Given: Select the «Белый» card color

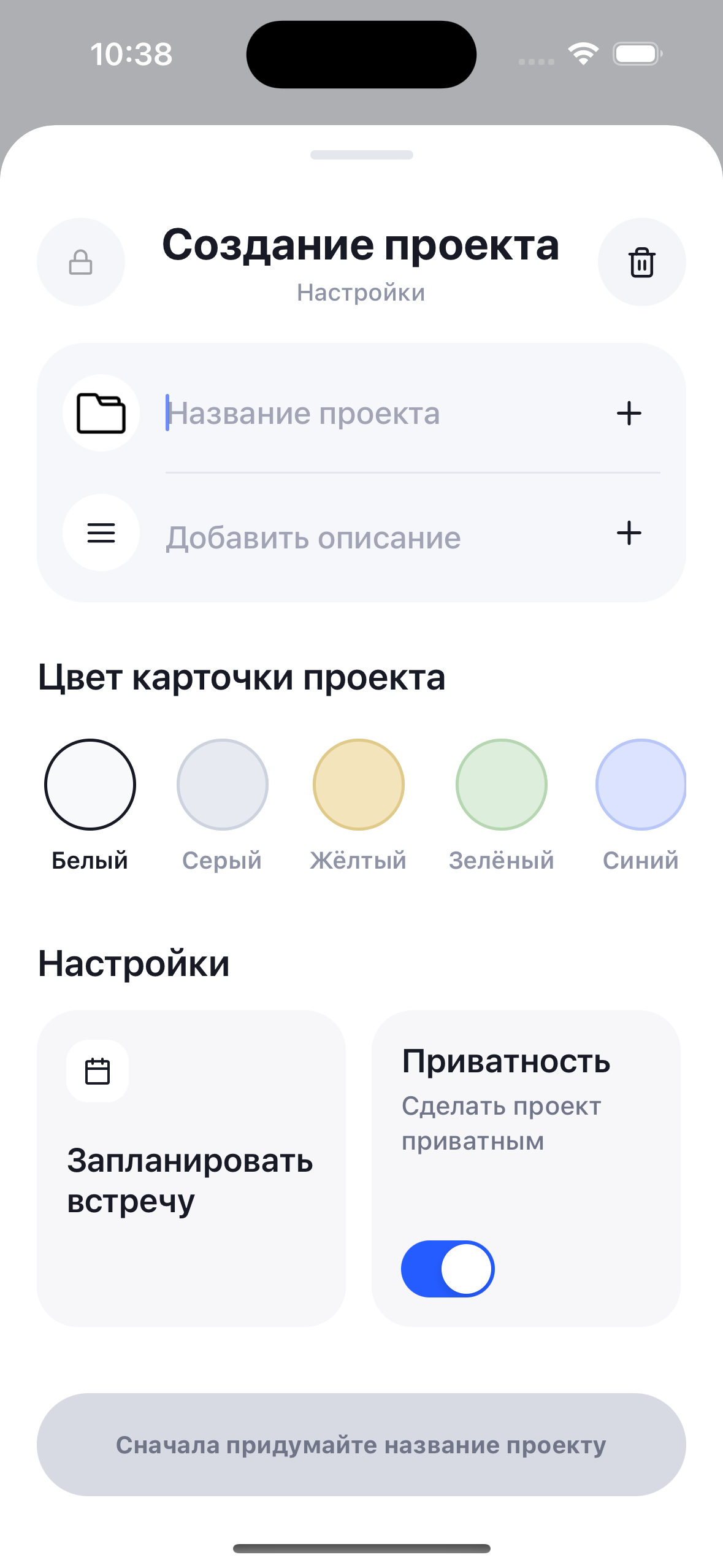Looking at the screenshot, I should (90, 785).
